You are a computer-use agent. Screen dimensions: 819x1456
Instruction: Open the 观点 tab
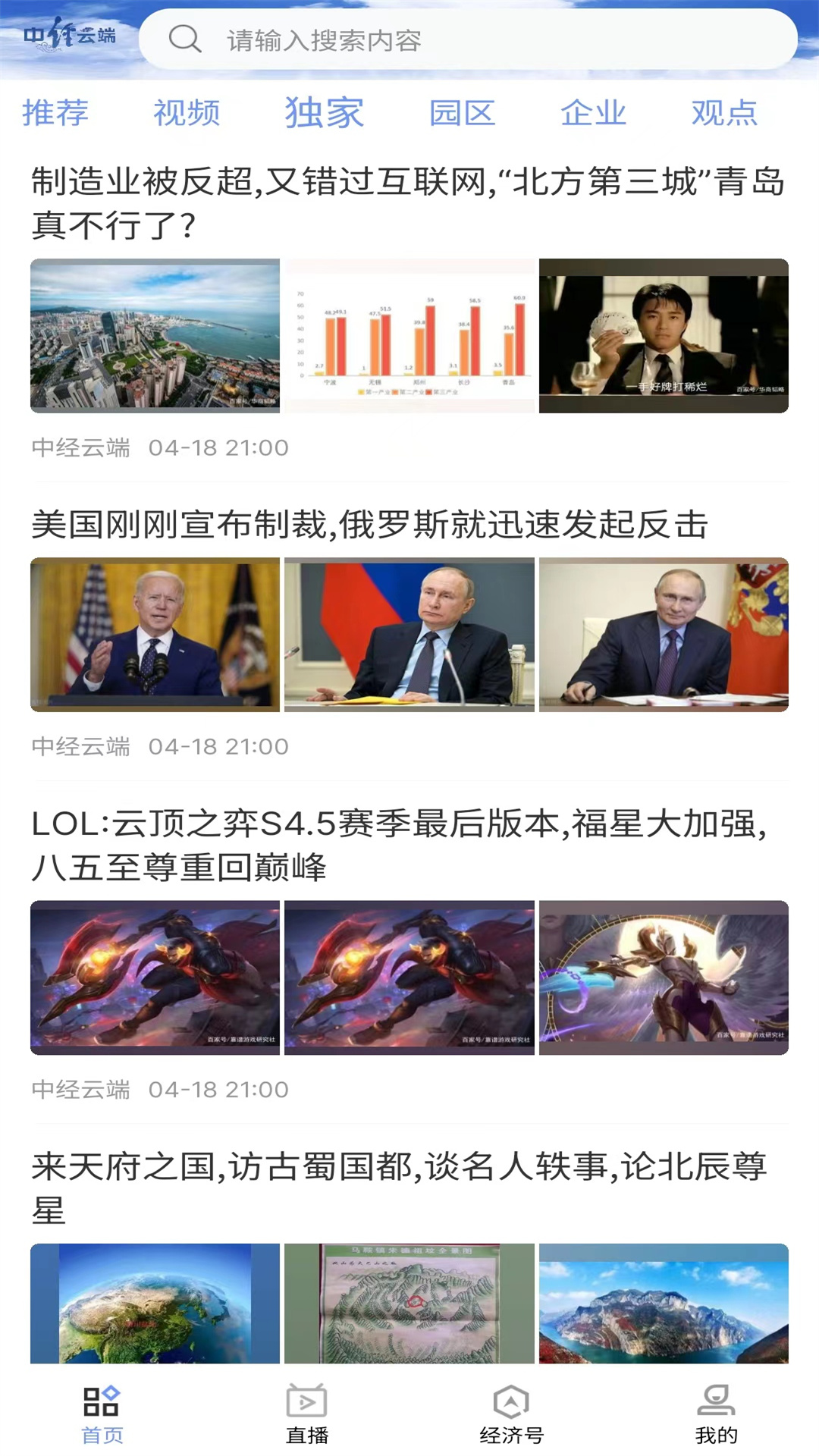pyautogui.click(x=724, y=114)
